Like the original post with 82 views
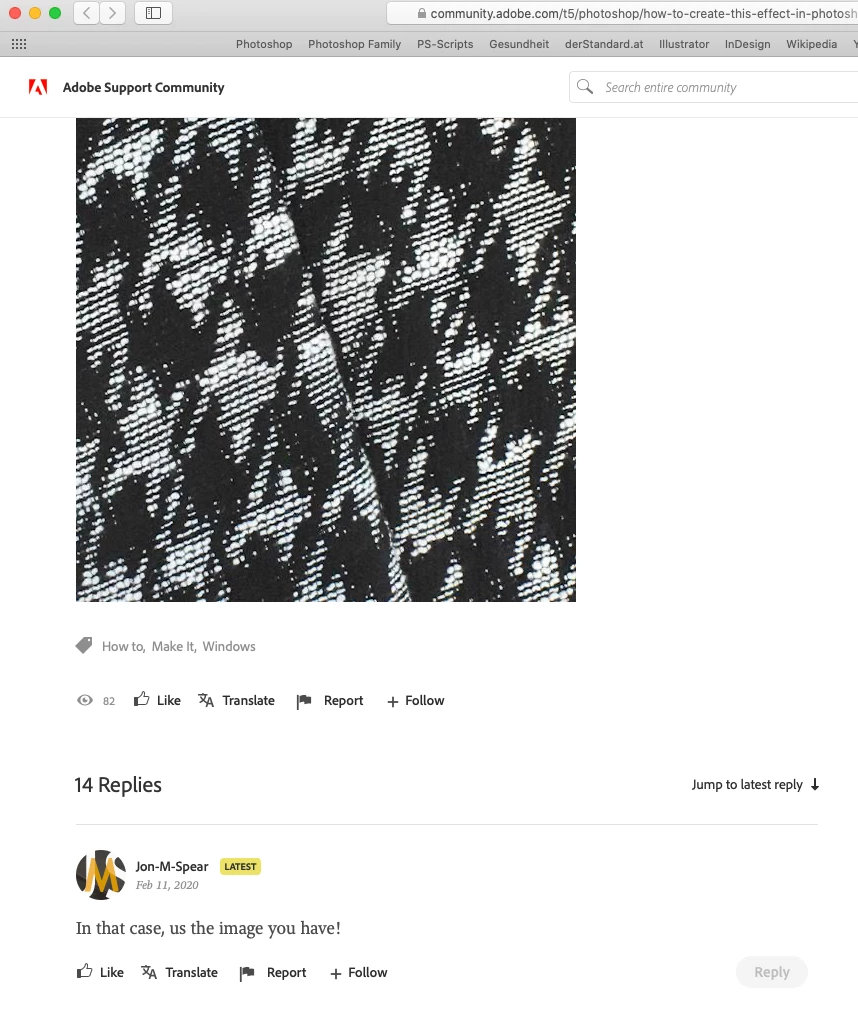This screenshot has width=858, height=1033. coord(158,700)
